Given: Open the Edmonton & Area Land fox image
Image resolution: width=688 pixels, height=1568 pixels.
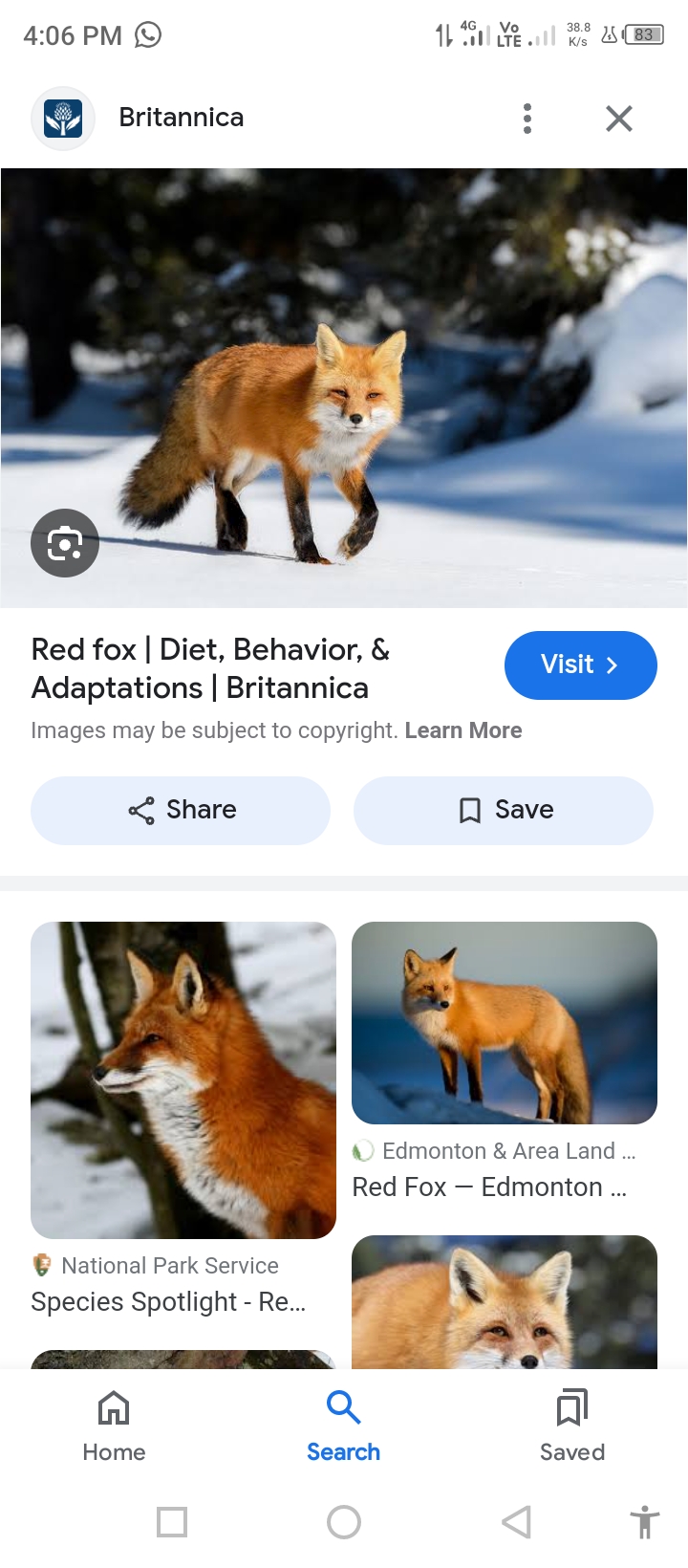Looking at the screenshot, I should (505, 1023).
